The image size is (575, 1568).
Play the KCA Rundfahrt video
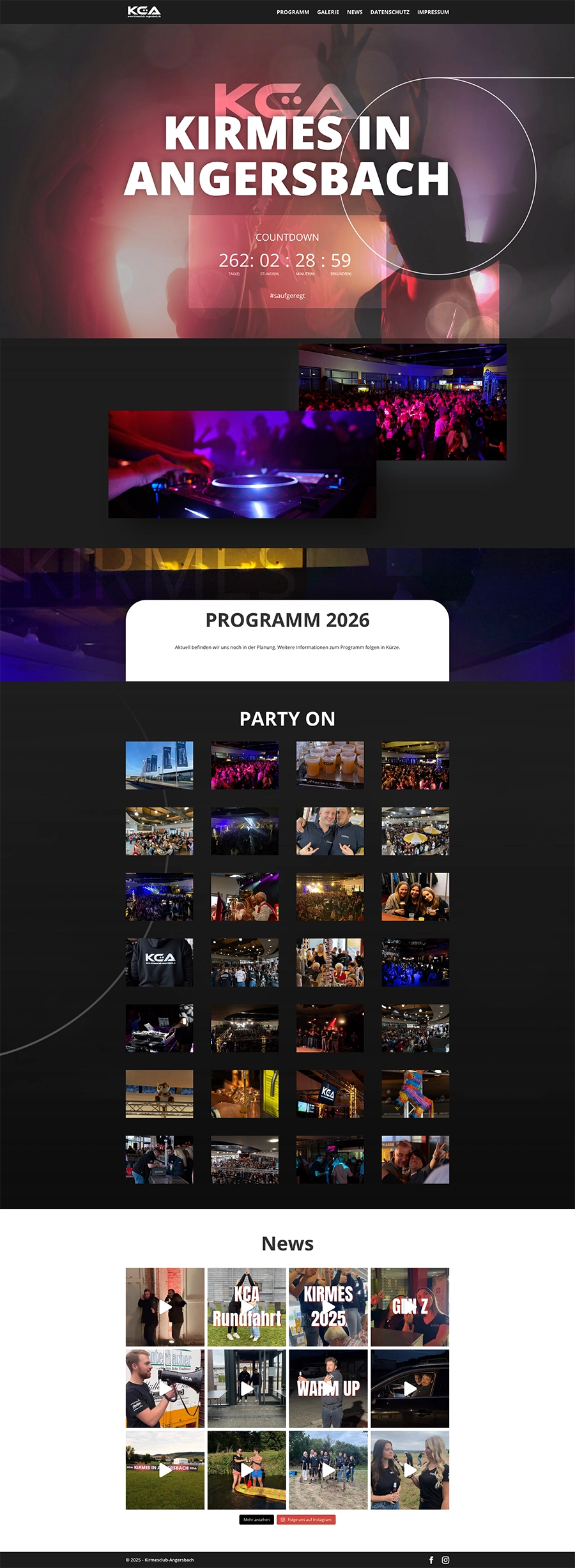tap(247, 1307)
